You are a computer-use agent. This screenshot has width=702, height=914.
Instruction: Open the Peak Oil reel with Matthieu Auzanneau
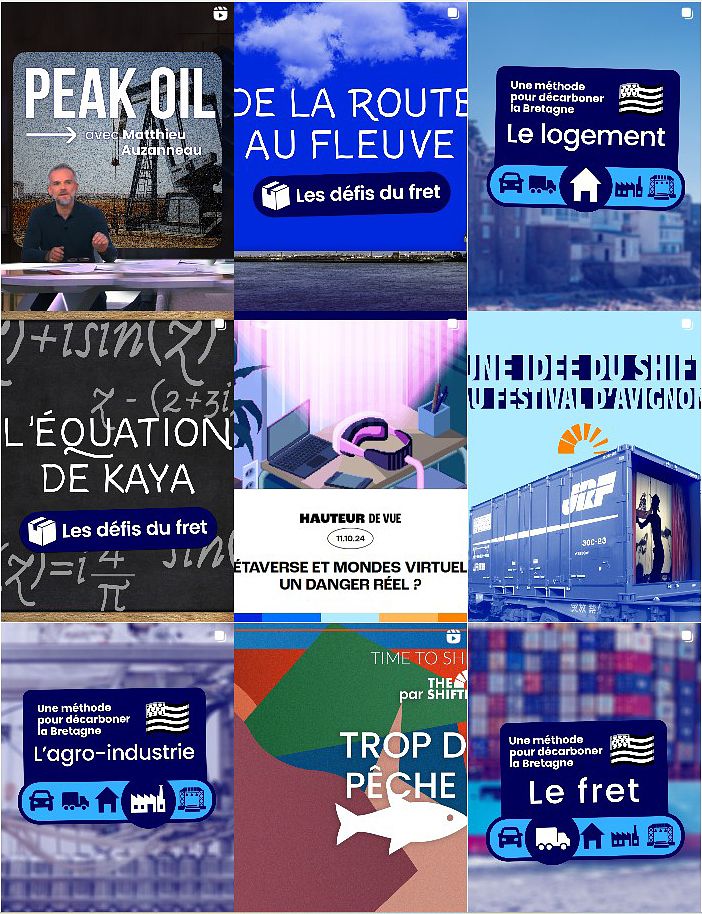[x=117, y=155]
